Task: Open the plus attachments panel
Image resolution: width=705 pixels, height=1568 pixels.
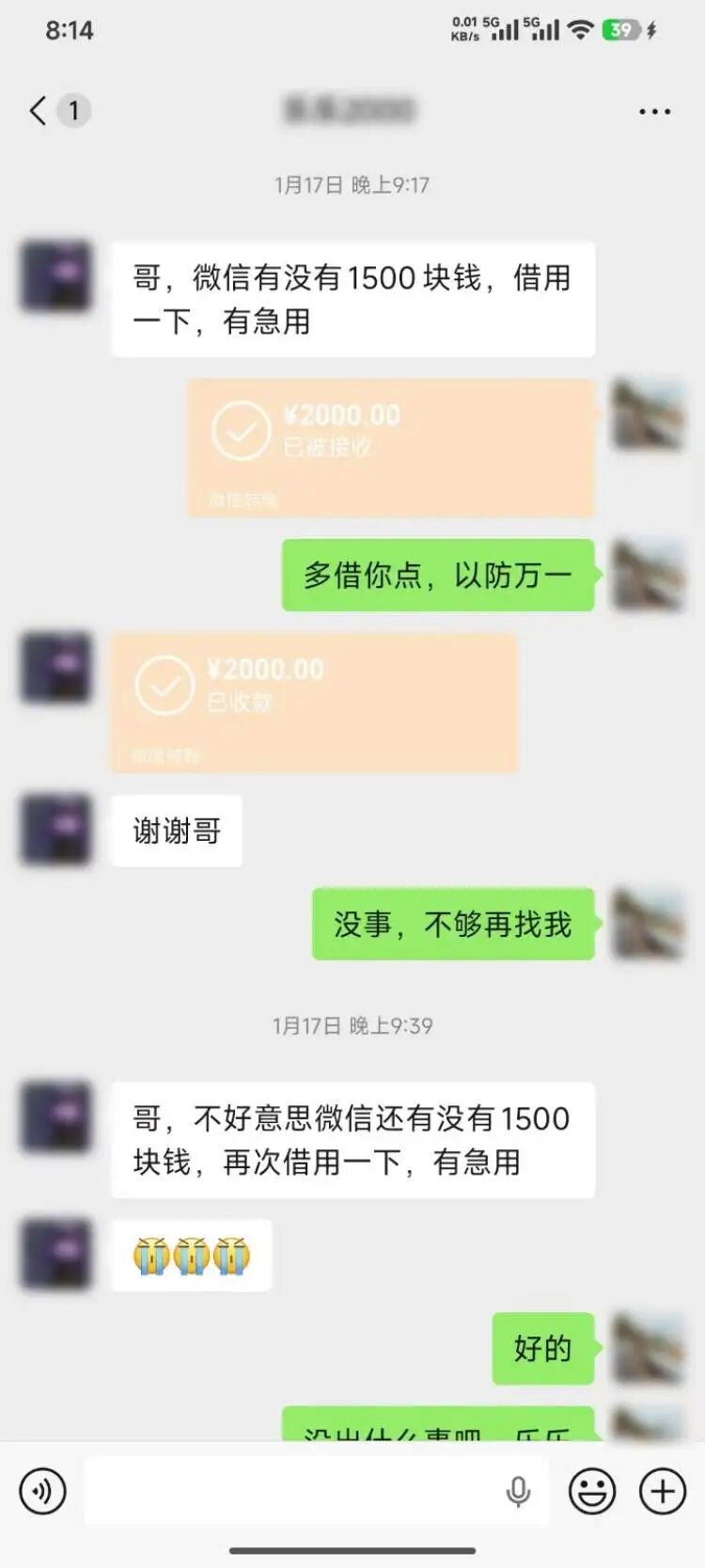Action: click(x=663, y=1491)
